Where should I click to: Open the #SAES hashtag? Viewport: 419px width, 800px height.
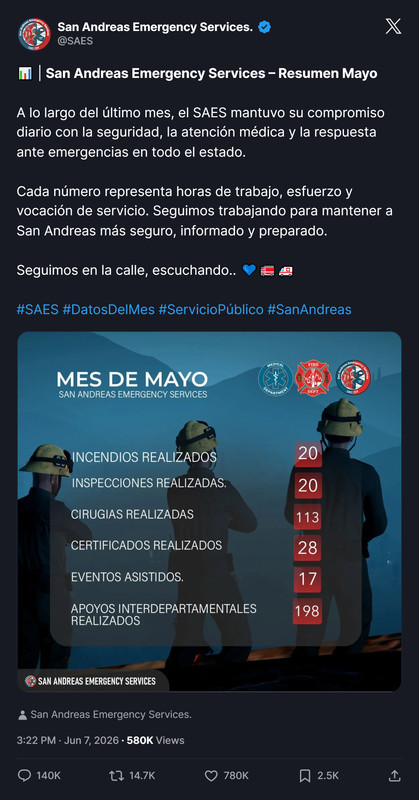pyautogui.click(x=38, y=309)
